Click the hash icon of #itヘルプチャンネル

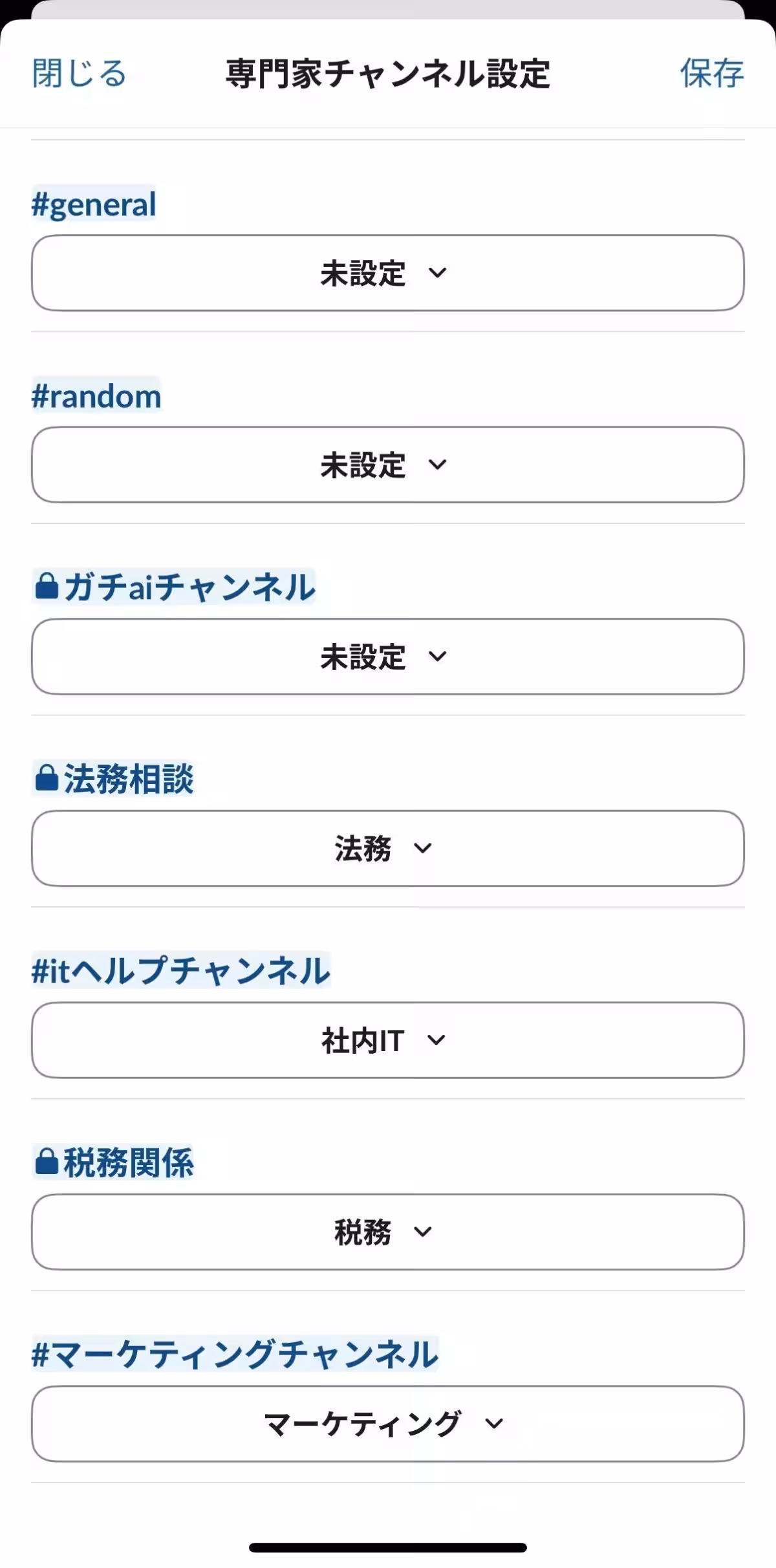[41, 970]
